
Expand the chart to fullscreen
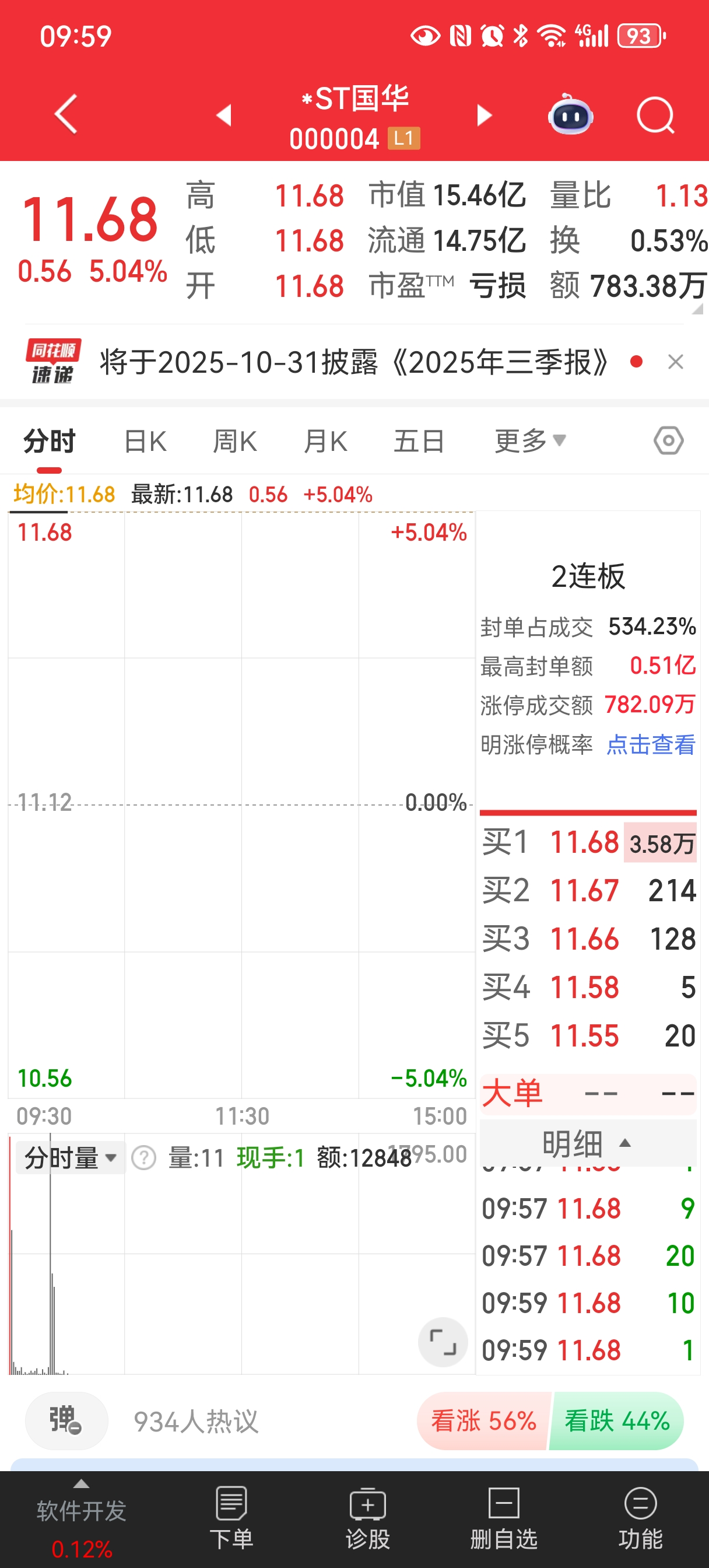(443, 1342)
